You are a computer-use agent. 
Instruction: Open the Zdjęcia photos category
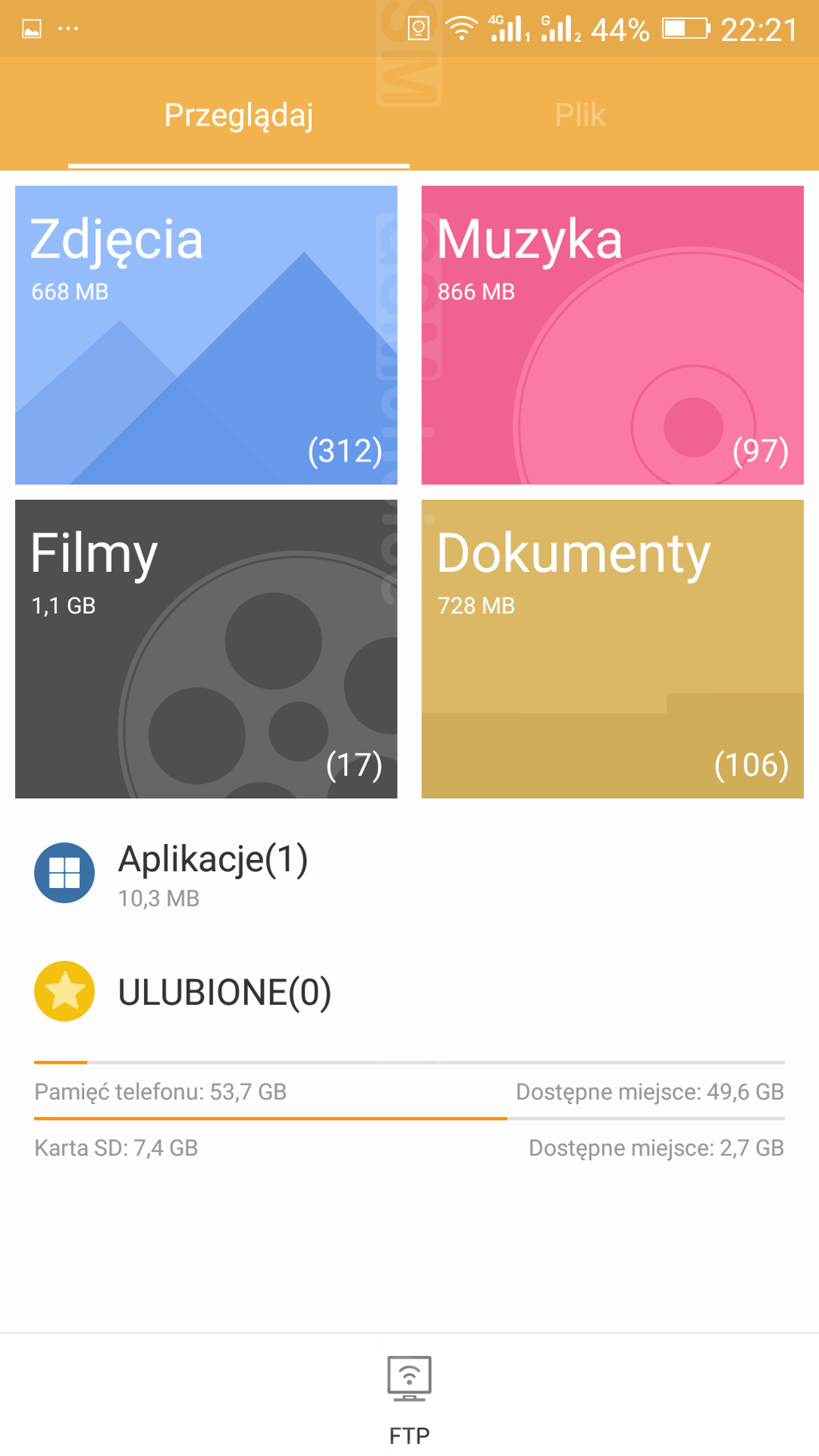tap(206, 334)
